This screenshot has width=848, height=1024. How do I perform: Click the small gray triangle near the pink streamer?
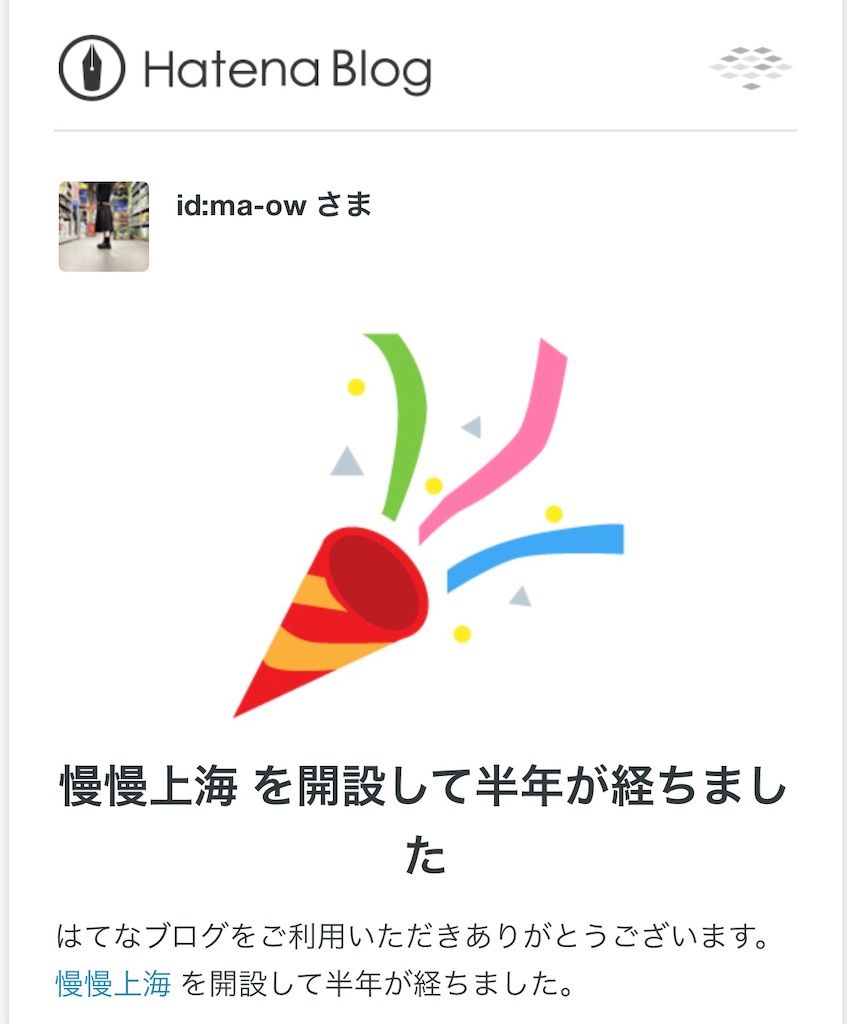click(x=470, y=428)
